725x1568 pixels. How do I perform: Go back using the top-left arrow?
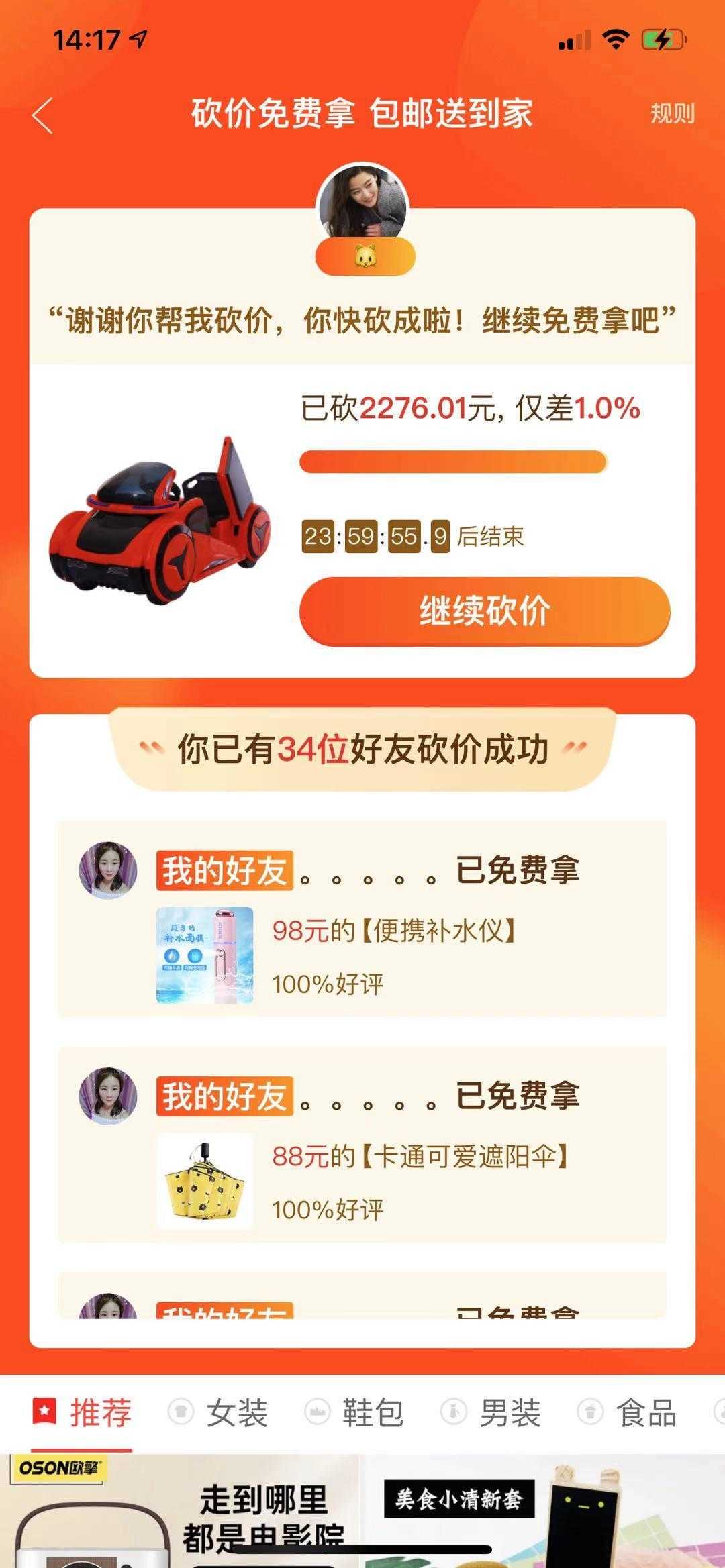[x=42, y=115]
